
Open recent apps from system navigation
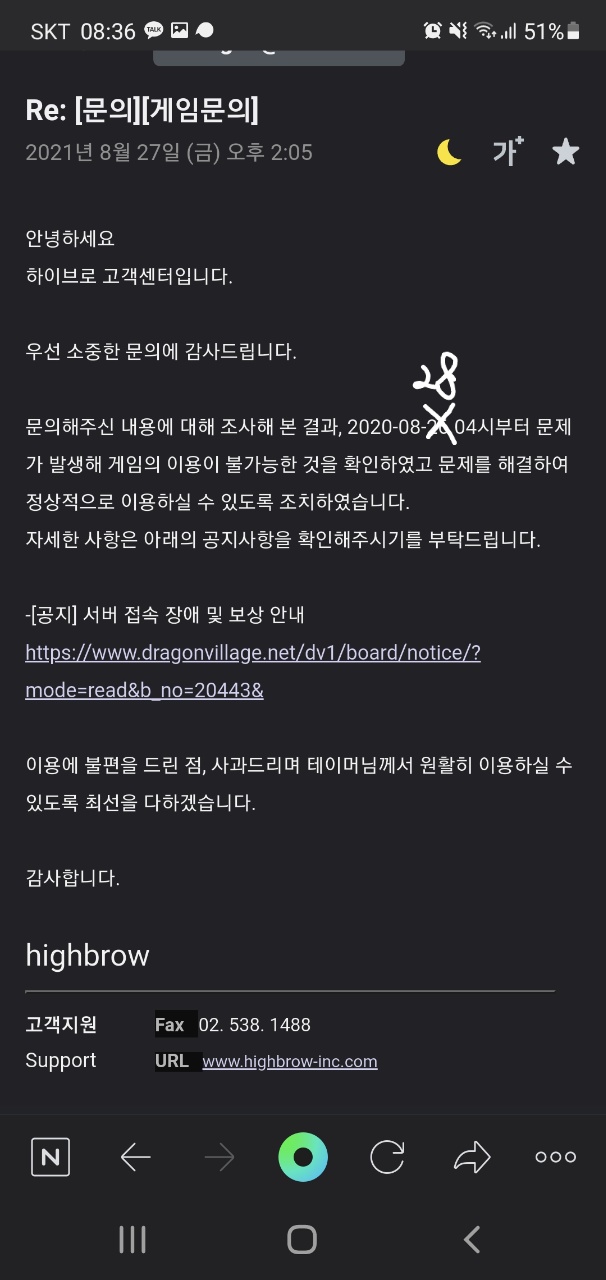point(132,1239)
